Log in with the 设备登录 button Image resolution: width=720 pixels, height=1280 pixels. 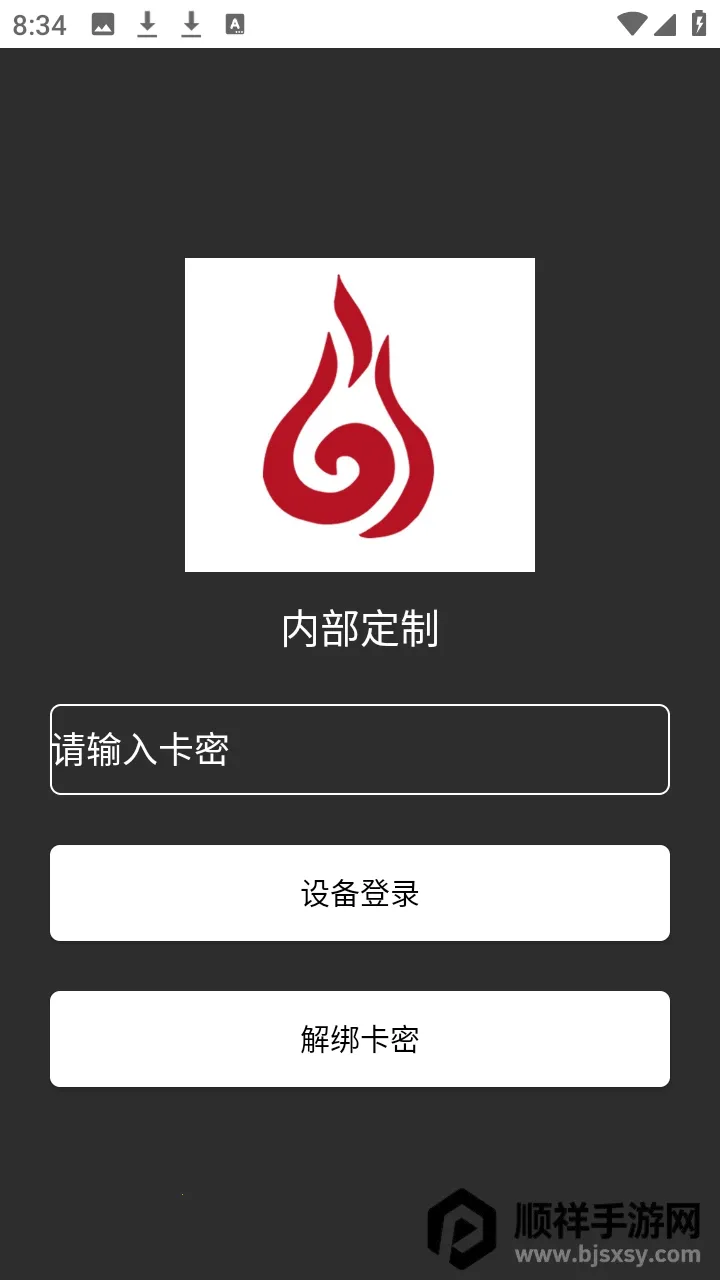(x=360, y=893)
